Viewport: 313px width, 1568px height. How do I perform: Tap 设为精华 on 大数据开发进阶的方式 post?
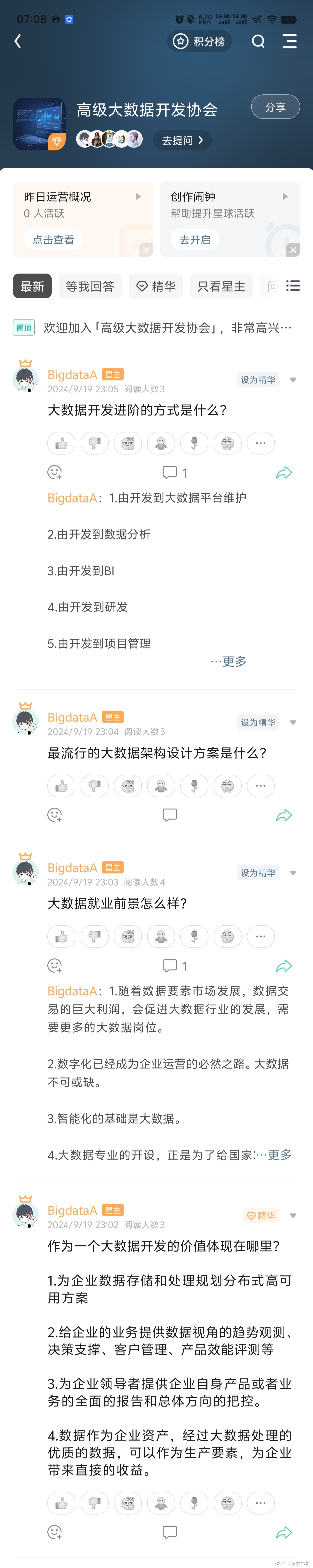[x=258, y=379]
